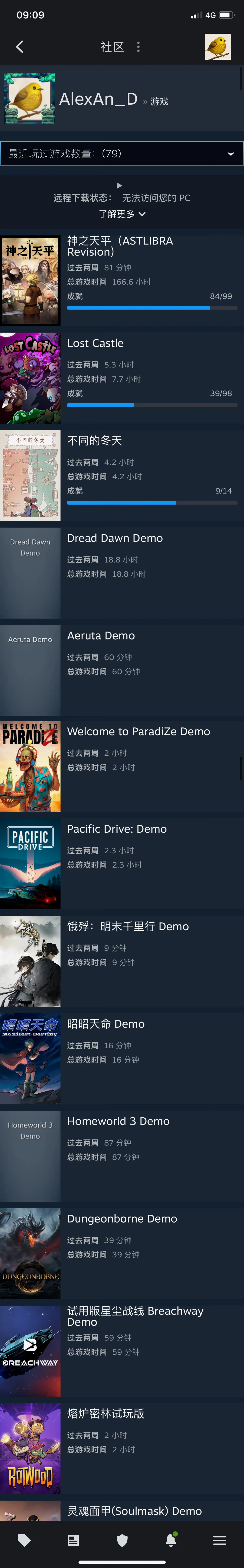Open the 饿殍：明末千里行 Demo entry
Image resolution: width=244 pixels, height=1568 pixels.
127,926
